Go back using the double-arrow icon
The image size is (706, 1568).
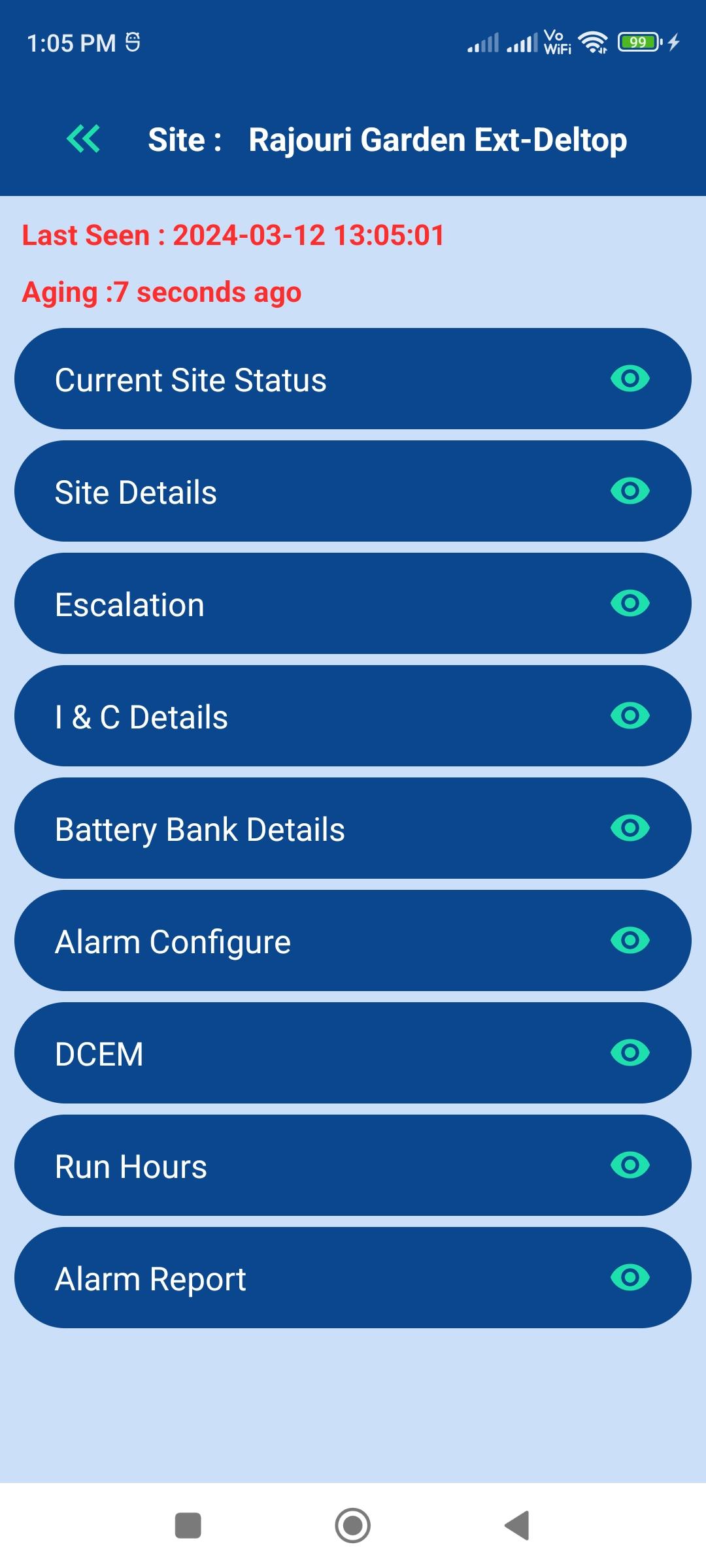point(83,139)
